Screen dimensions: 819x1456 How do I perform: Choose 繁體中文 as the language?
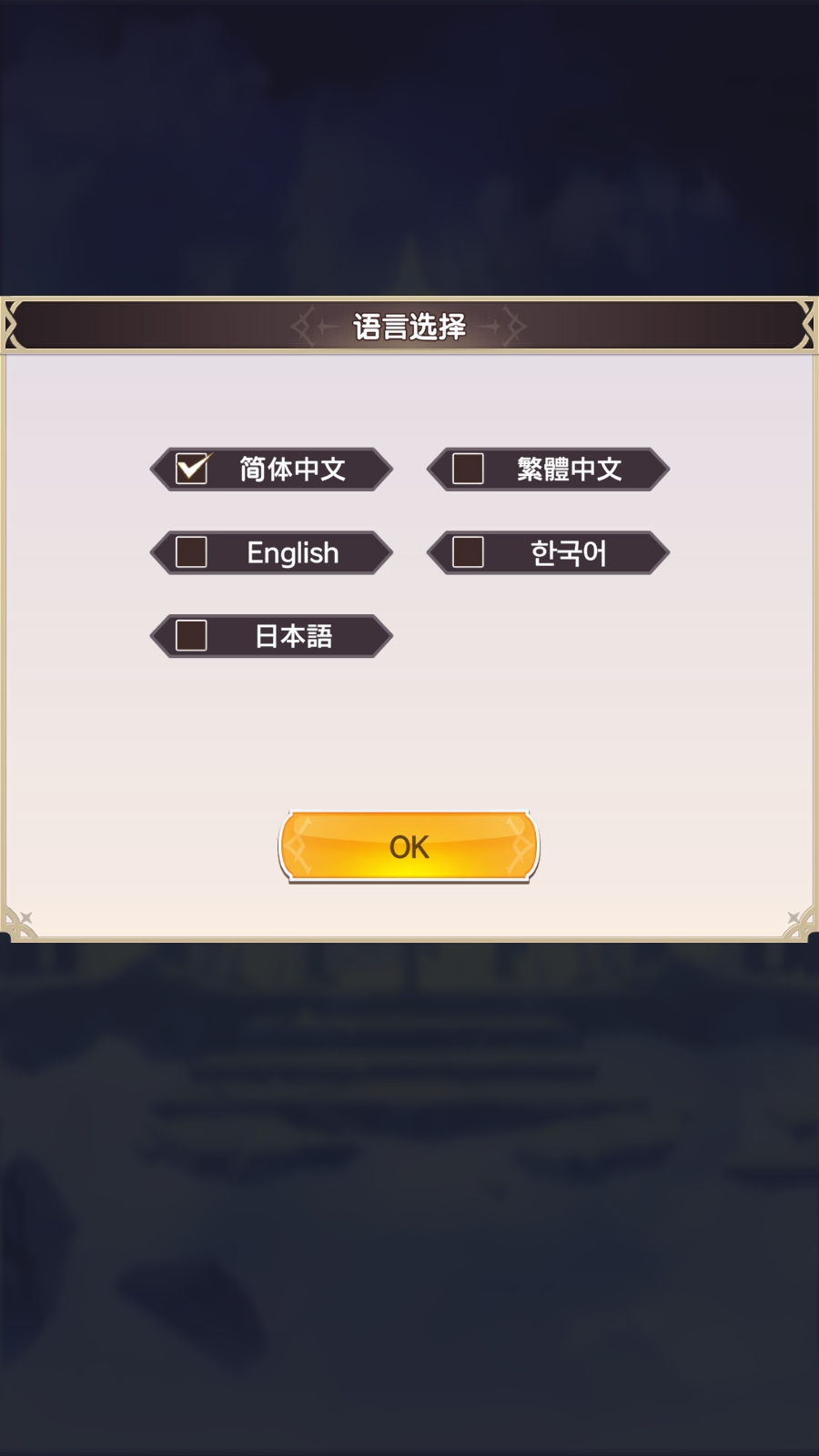(548, 470)
